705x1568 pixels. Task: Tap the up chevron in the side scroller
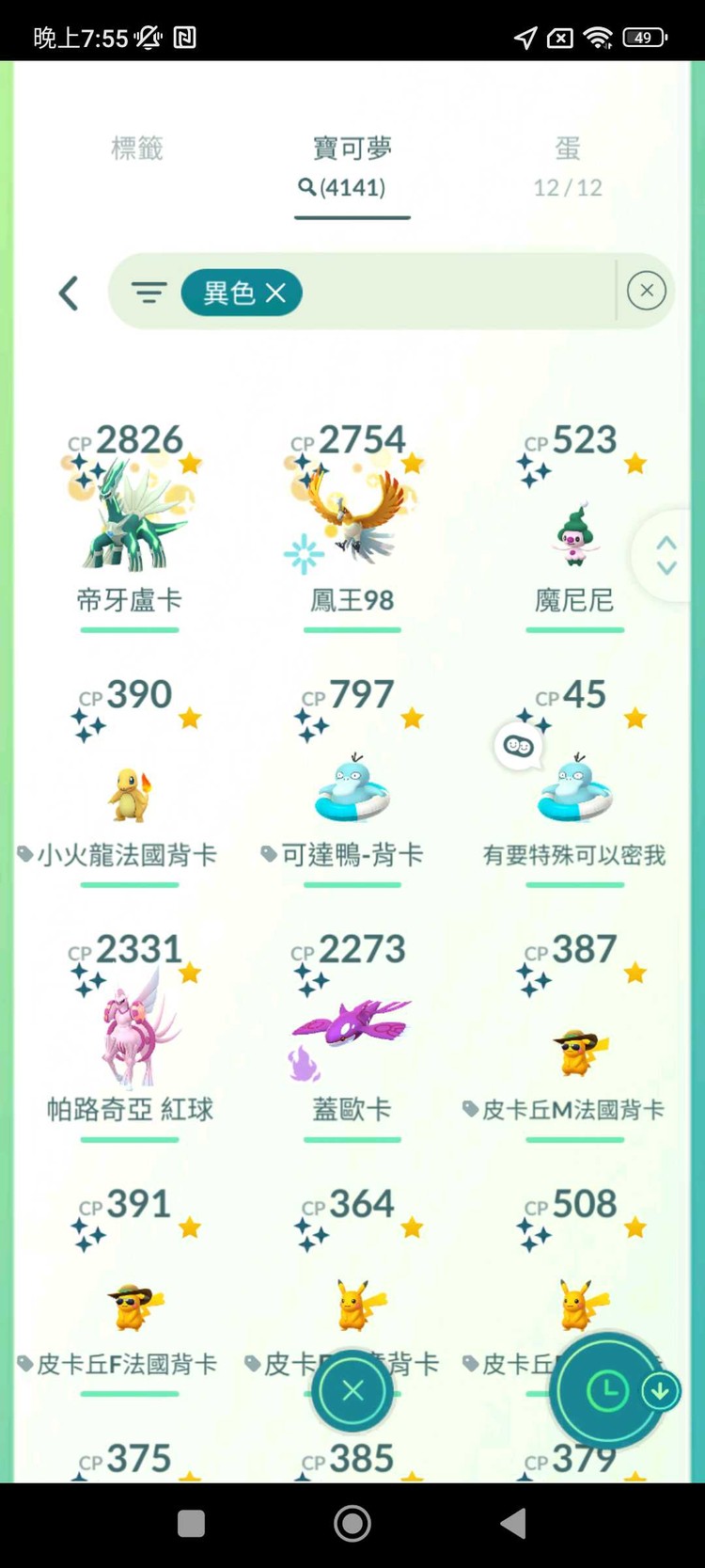666,542
